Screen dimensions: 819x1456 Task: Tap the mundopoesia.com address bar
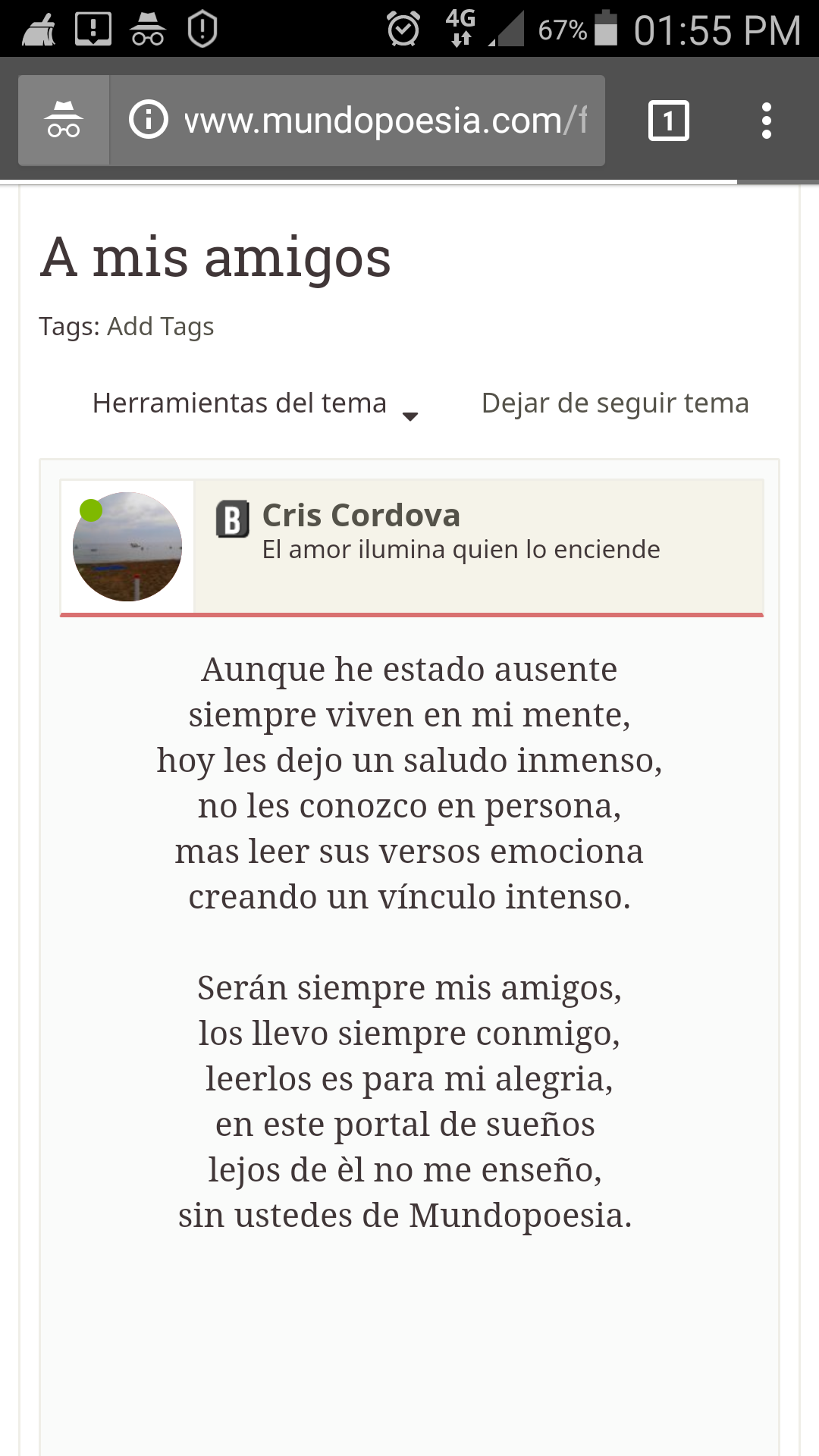[x=357, y=121]
